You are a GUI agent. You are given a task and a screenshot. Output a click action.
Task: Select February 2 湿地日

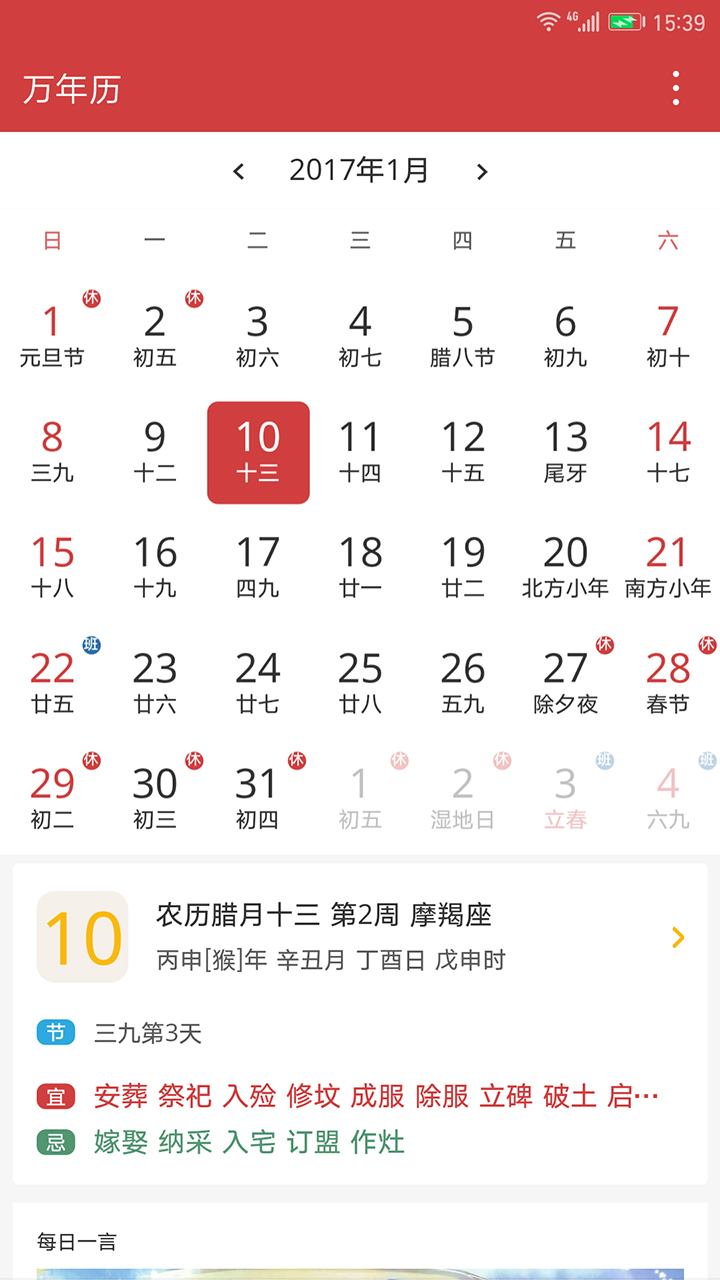(x=462, y=798)
